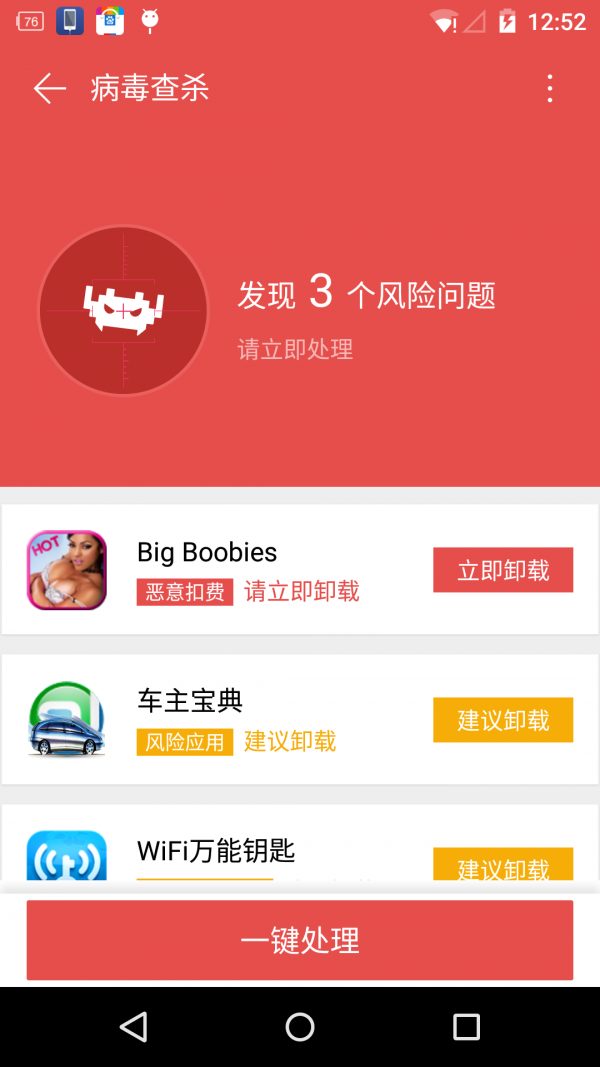Show recent apps
Screen dimensions: 600x1067
pos(466,1027)
